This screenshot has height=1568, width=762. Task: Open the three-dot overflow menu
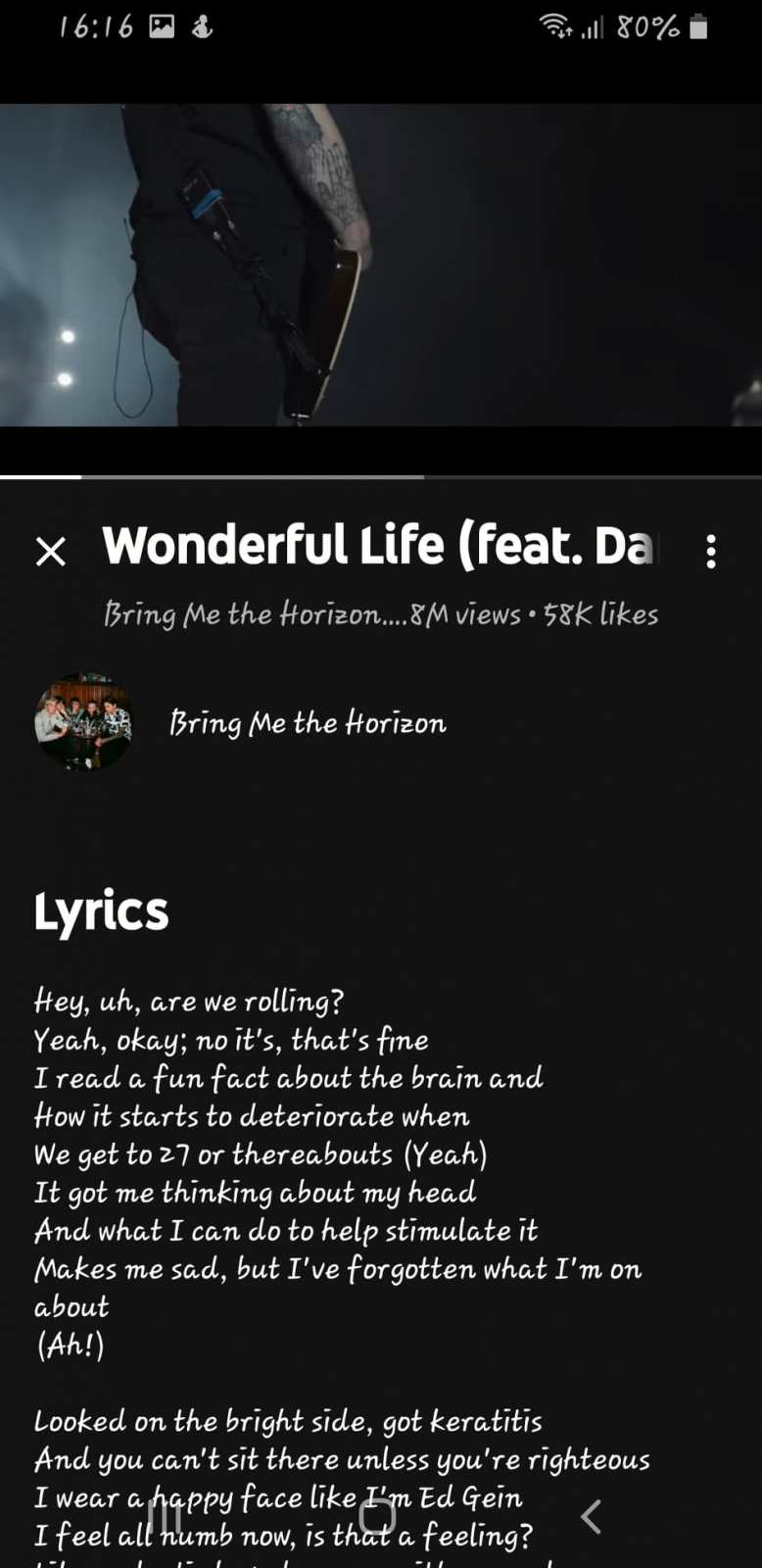click(711, 552)
